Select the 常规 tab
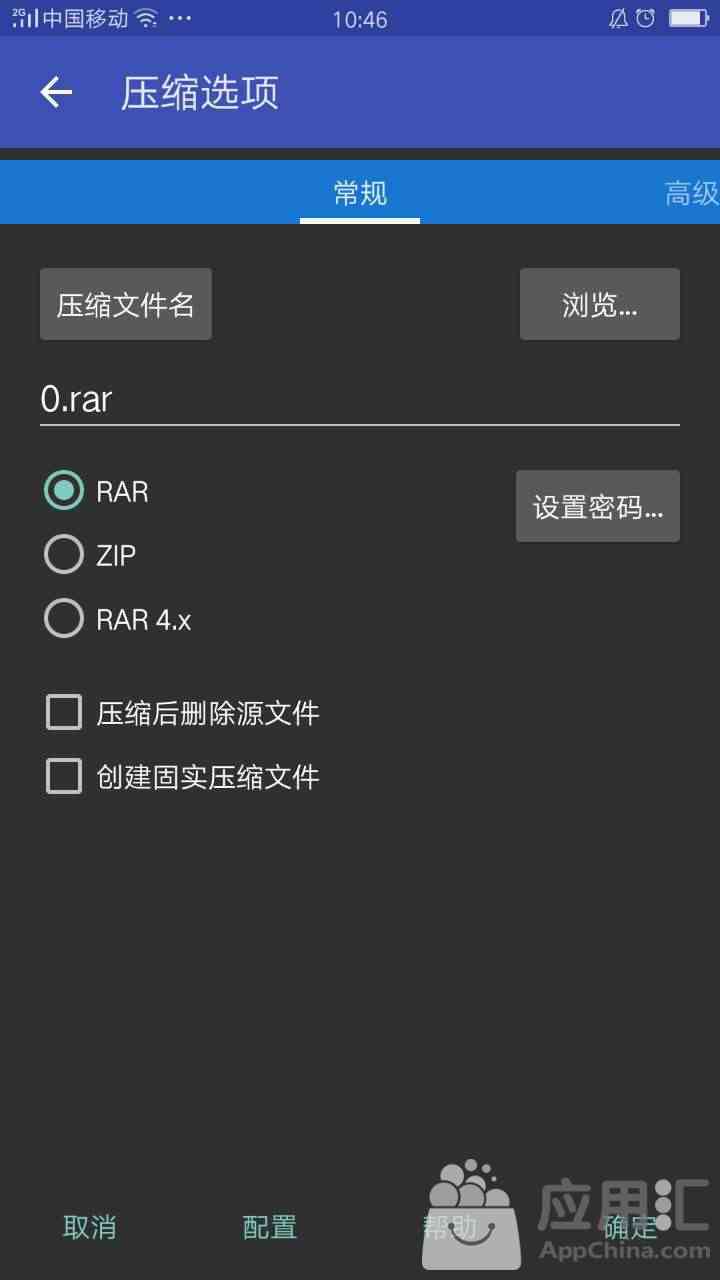The height and width of the screenshot is (1280, 720). pos(360,193)
